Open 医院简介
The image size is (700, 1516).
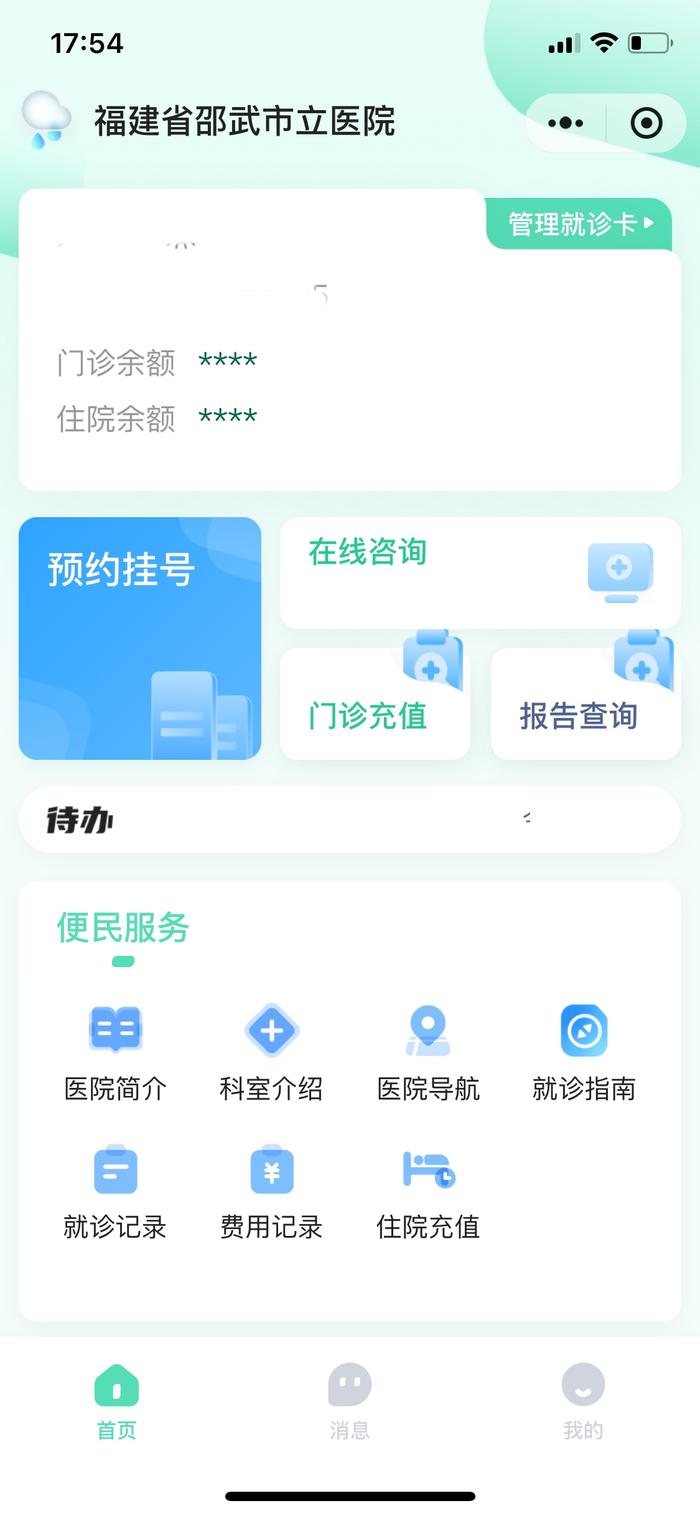115,1054
